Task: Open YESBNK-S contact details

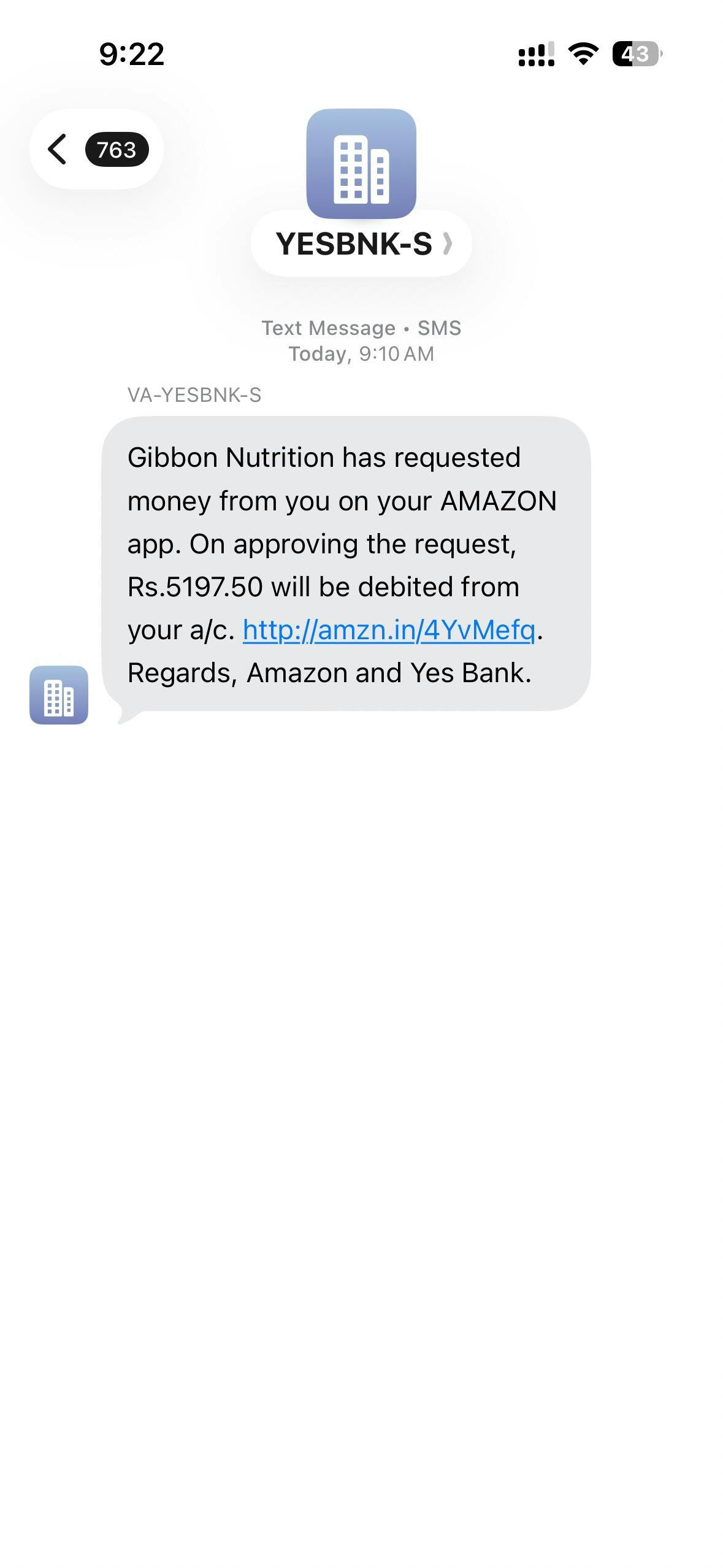Action: pos(362,244)
